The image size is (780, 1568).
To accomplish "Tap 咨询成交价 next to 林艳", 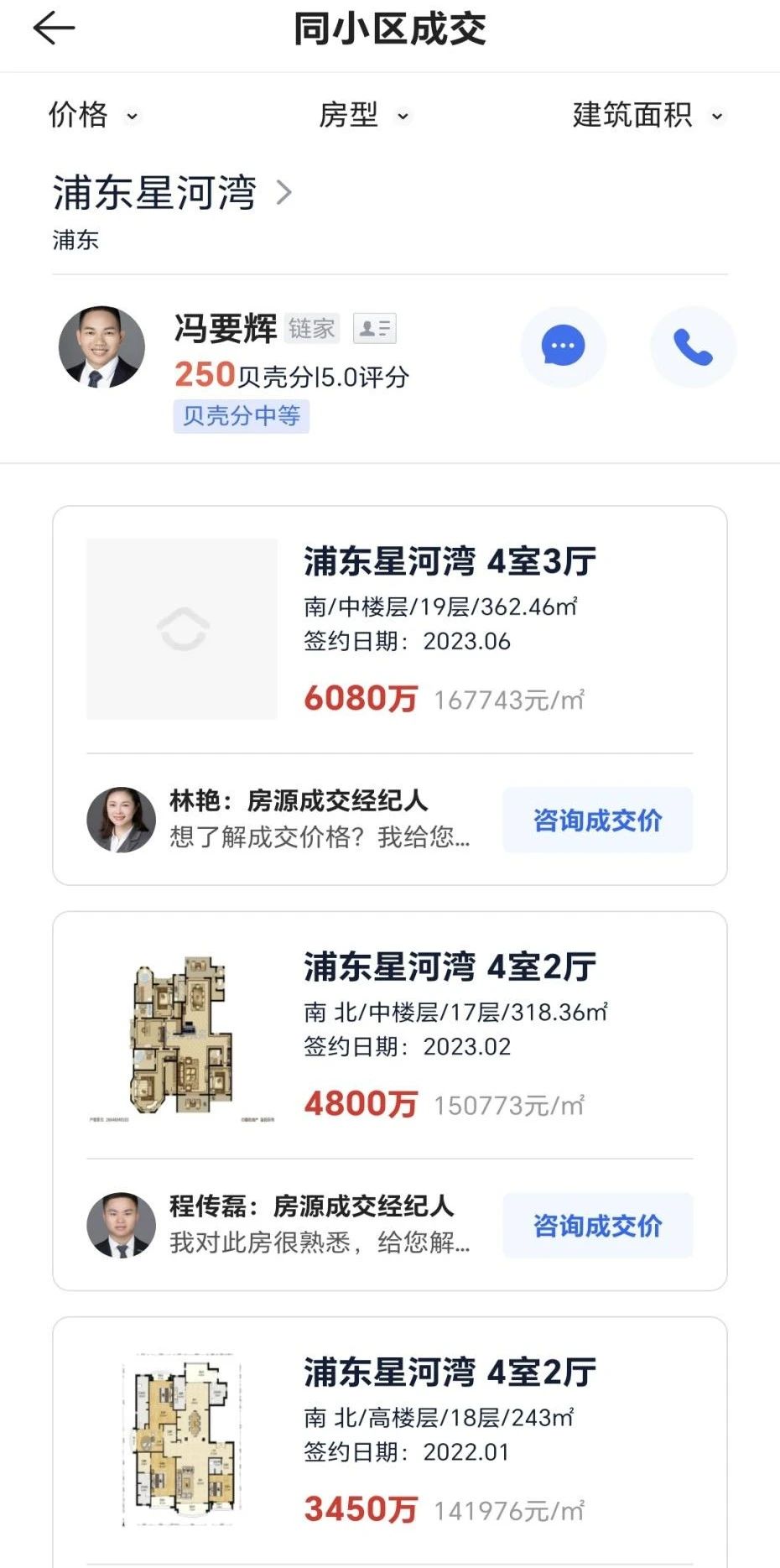I will tap(597, 820).
